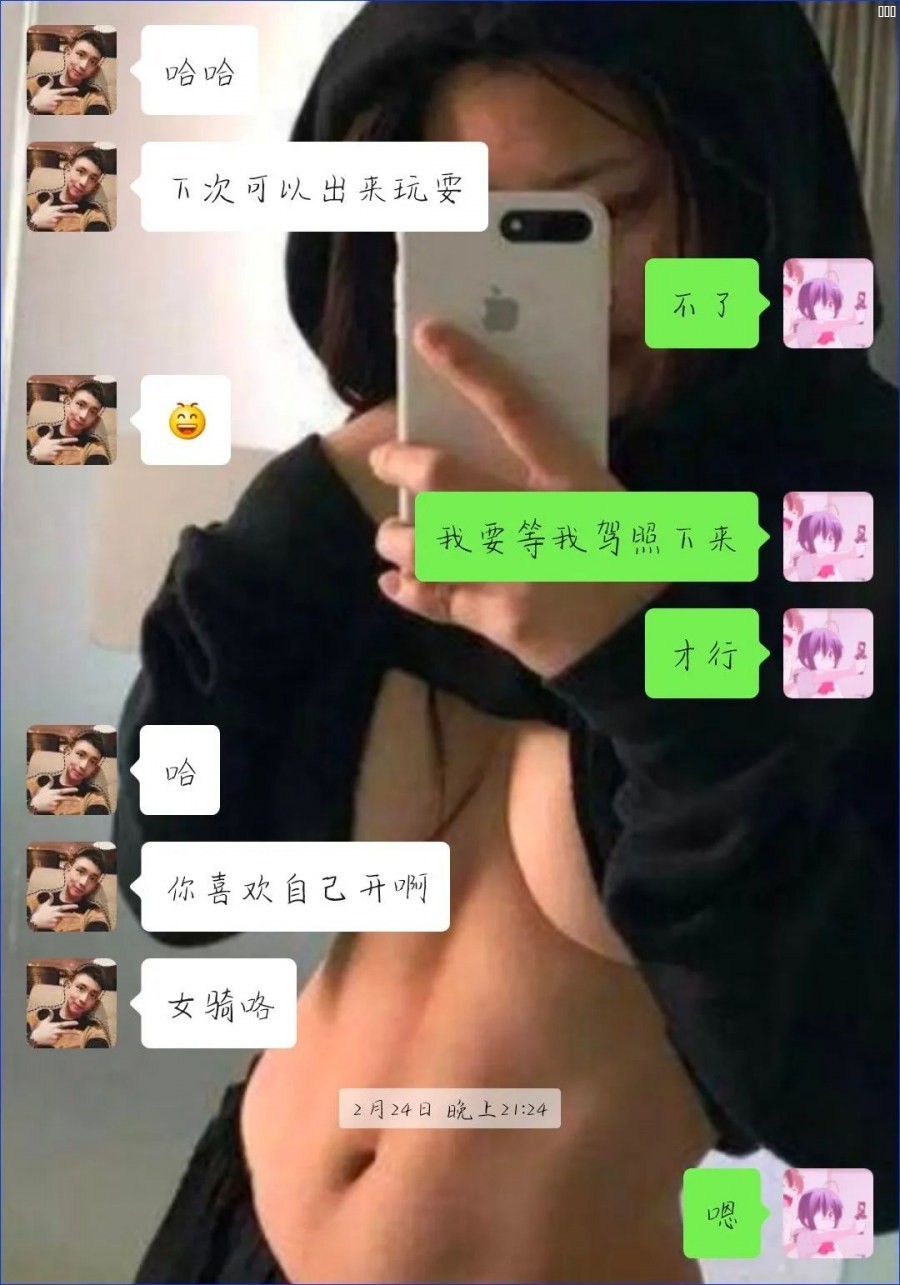The width and height of the screenshot is (900, 1285).
Task: Select the white bubble saying 哈哈
Action: tap(197, 72)
